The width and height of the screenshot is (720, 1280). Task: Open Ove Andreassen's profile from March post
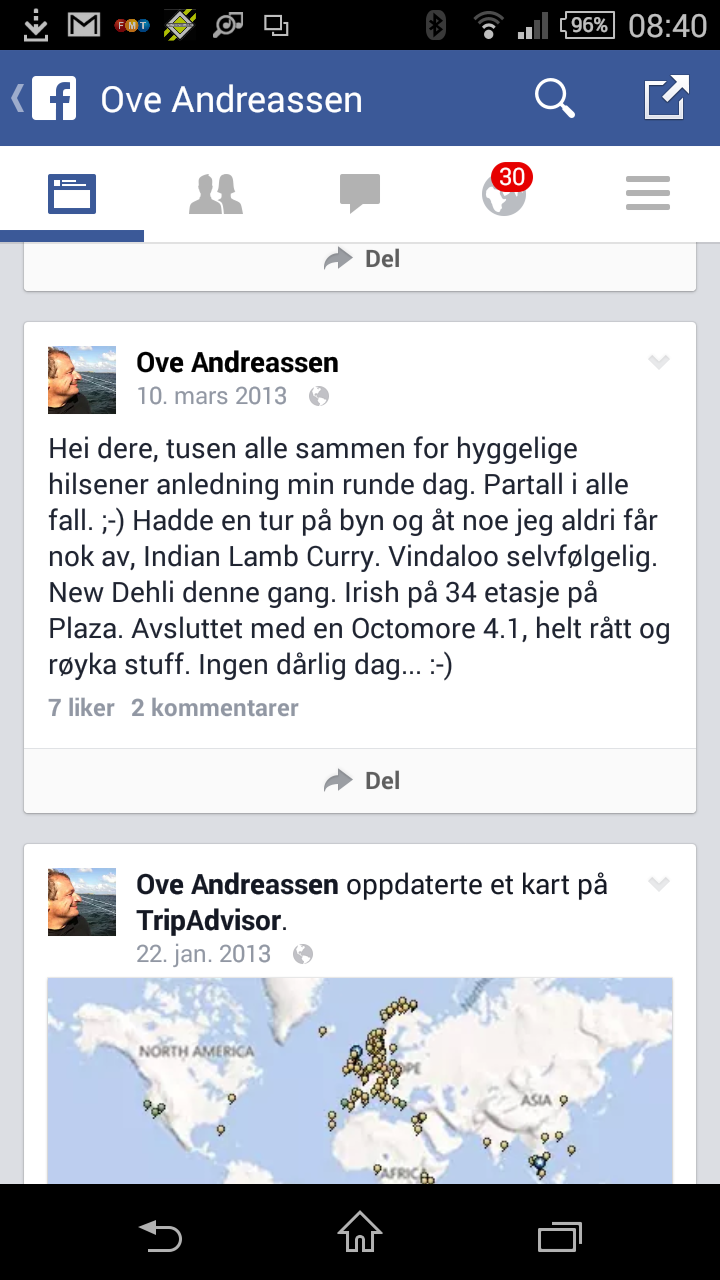click(237, 362)
